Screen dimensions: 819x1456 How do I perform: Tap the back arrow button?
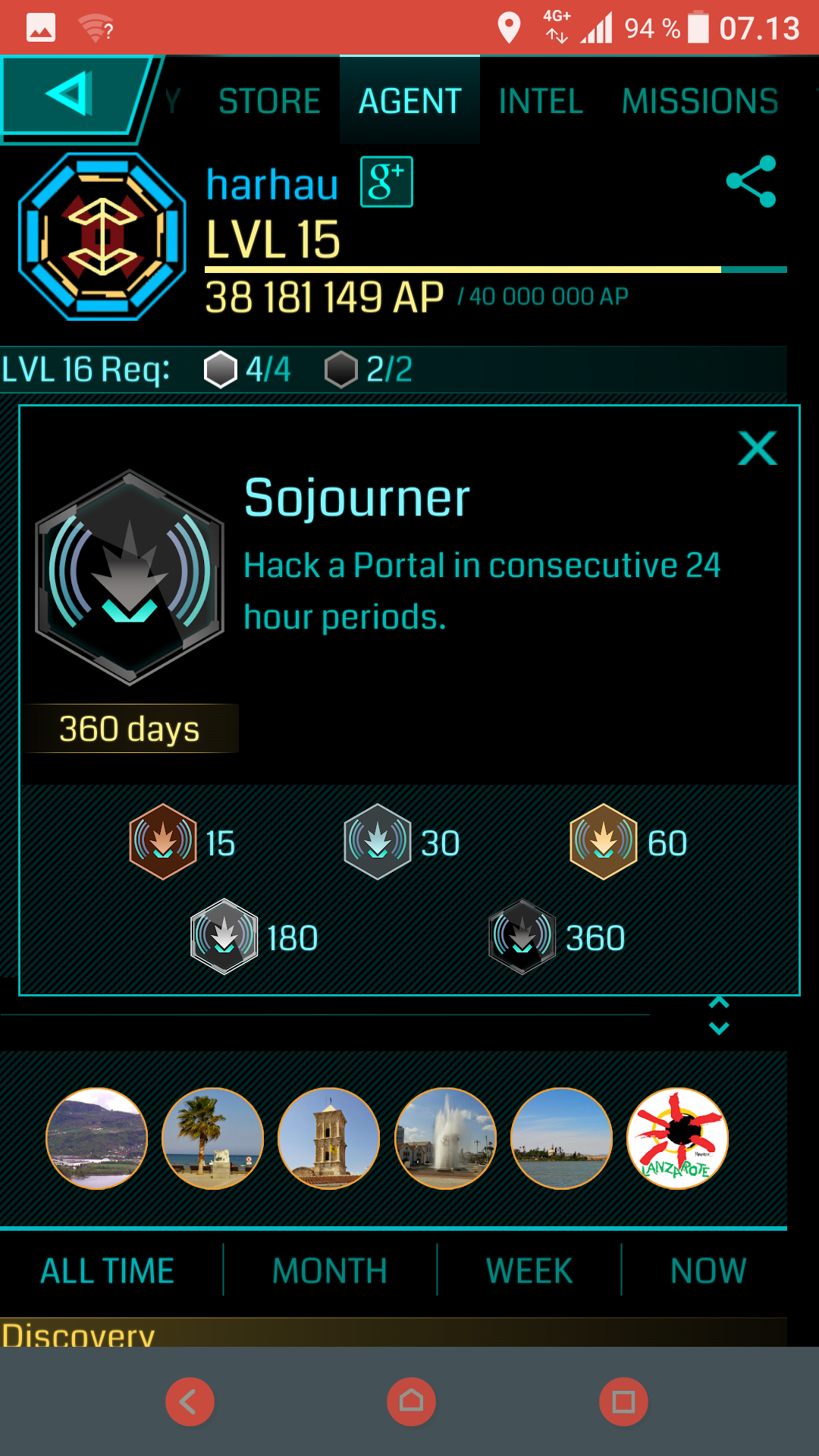click(x=73, y=96)
